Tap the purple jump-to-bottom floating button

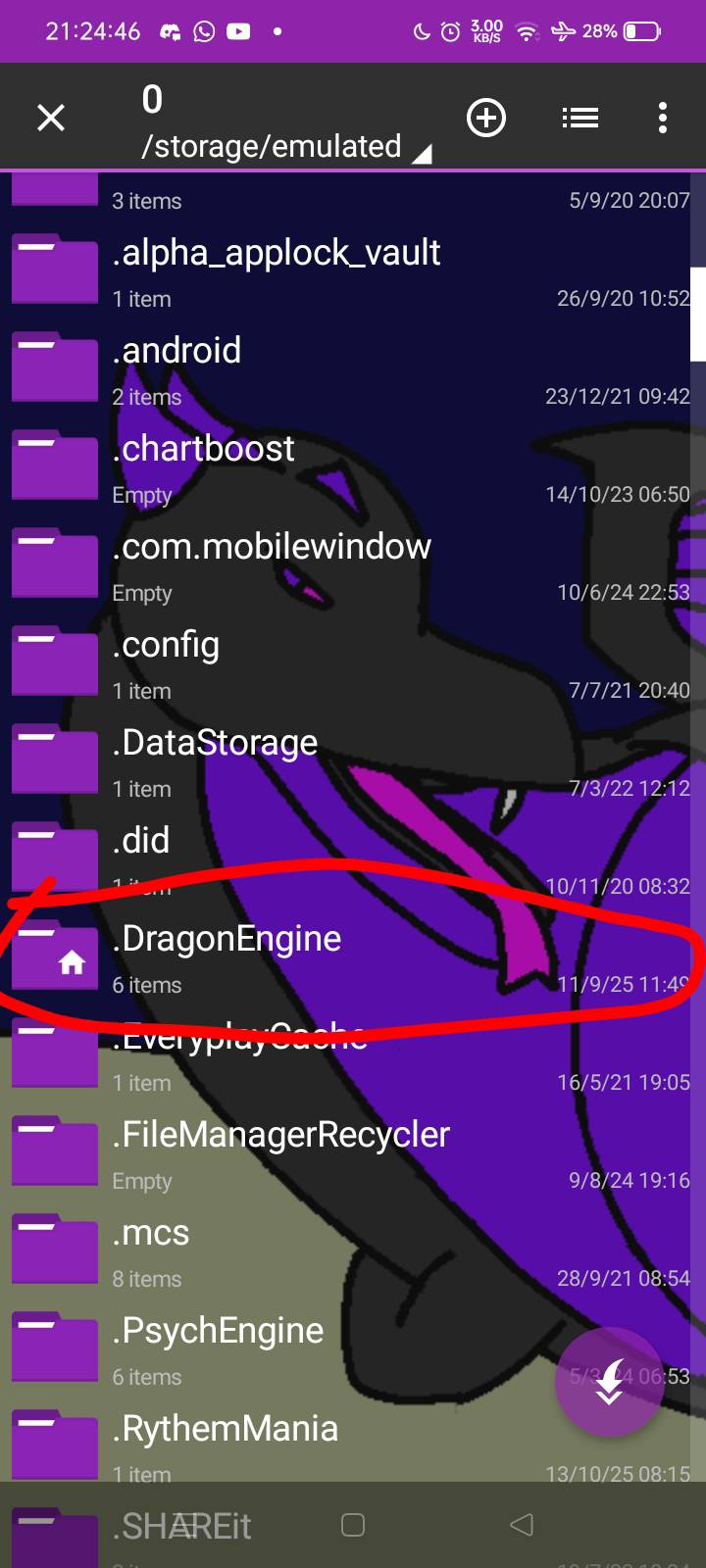point(610,1382)
